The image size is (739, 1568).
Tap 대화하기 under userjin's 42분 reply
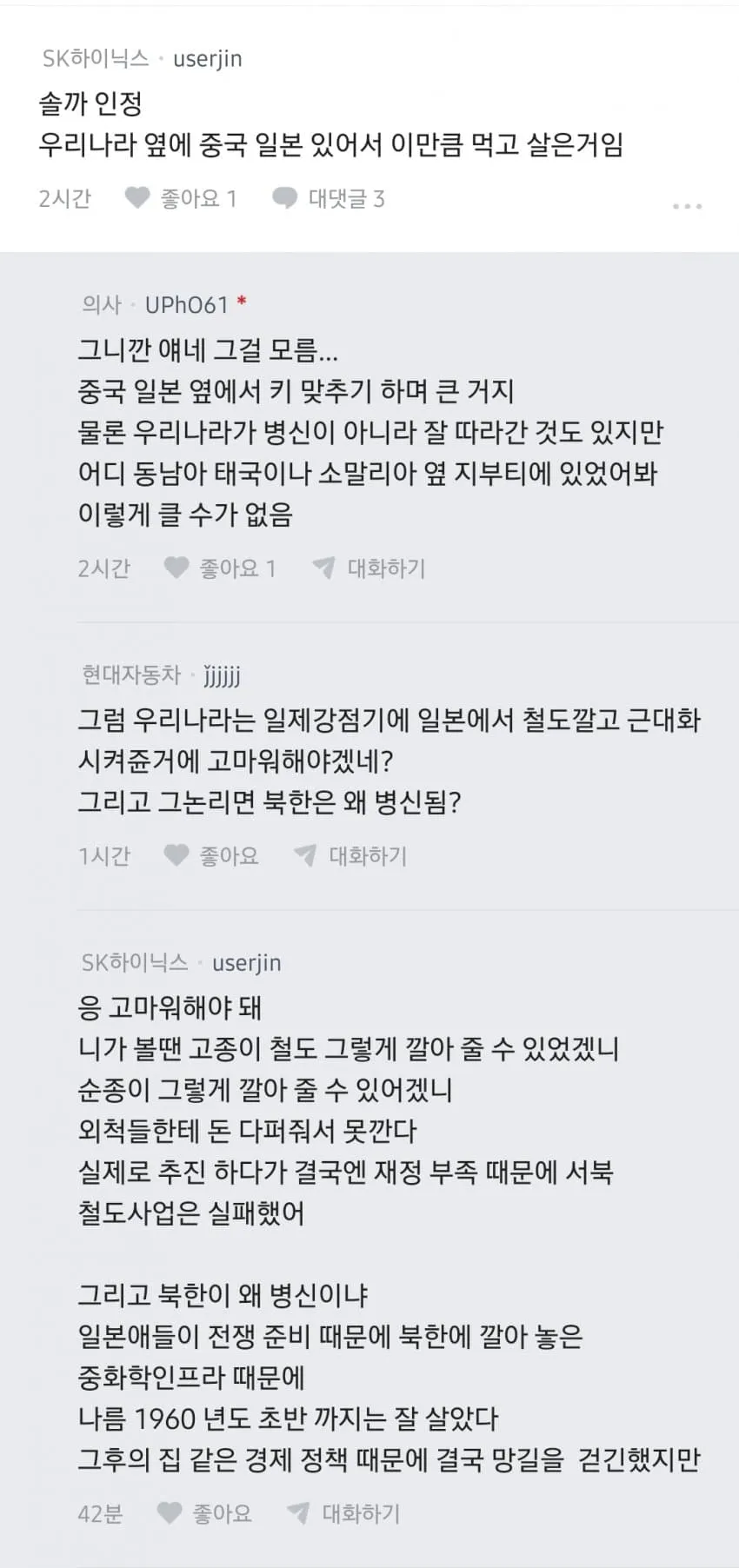pyautogui.click(x=343, y=1513)
